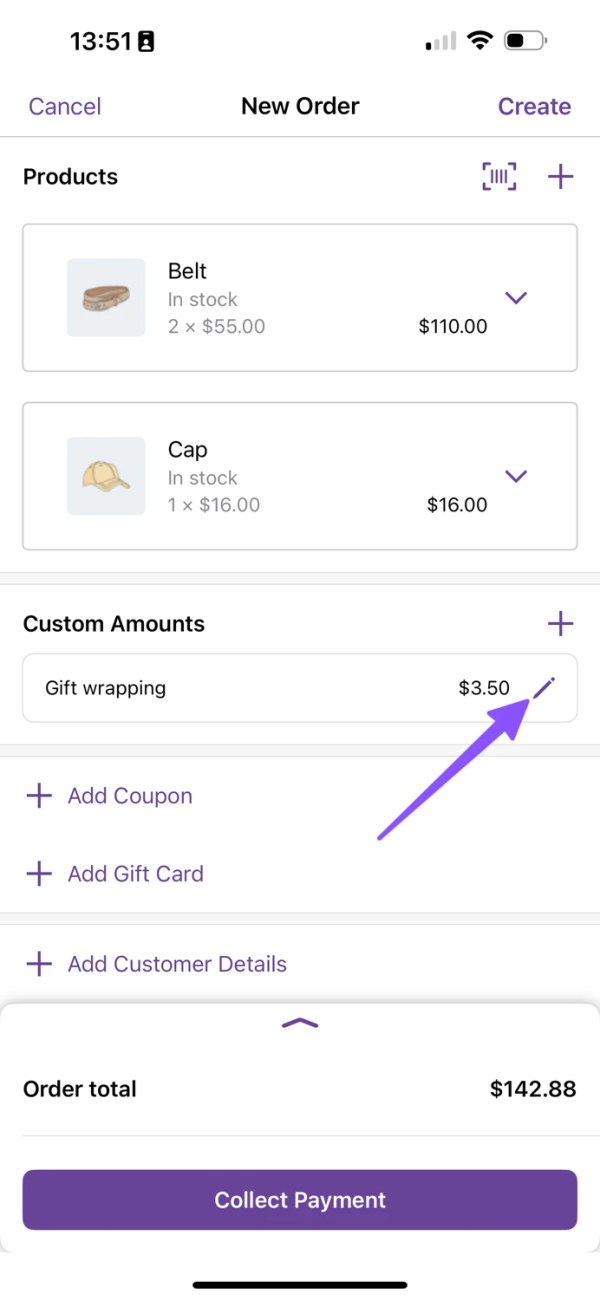Expand the Belt product details

click(516, 298)
